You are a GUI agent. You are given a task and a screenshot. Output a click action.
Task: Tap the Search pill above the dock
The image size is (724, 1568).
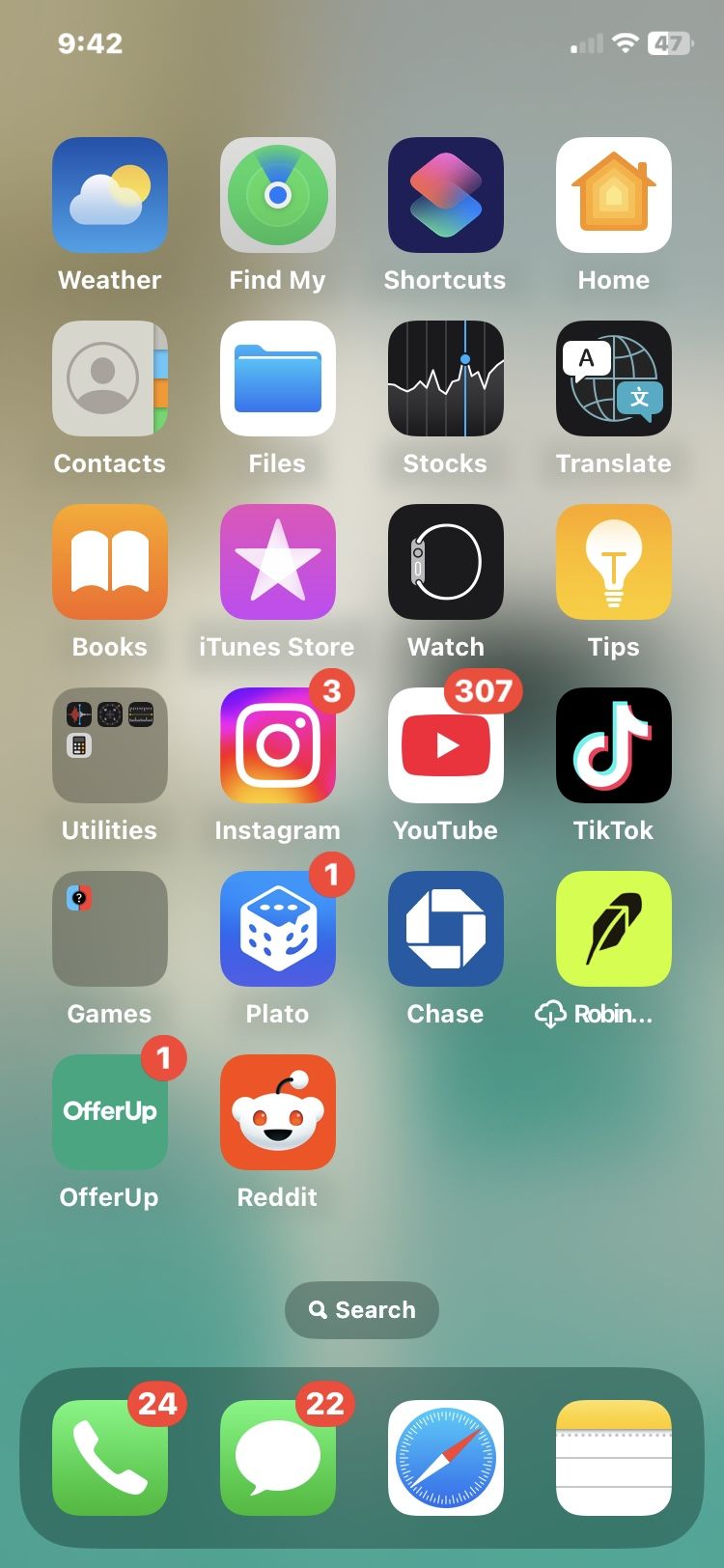(362, 1310)
